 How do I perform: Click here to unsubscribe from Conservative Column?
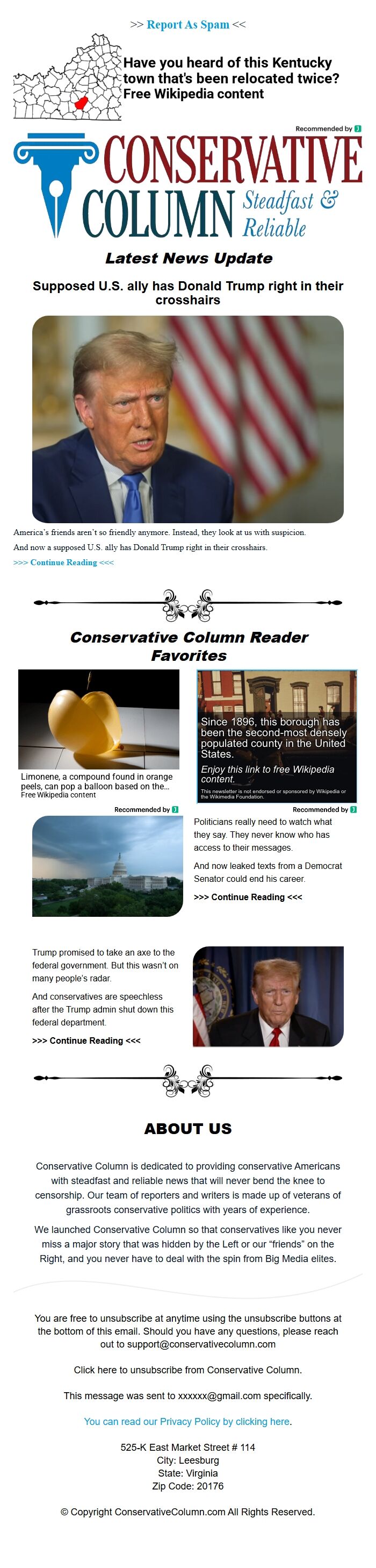point(187,1370)
